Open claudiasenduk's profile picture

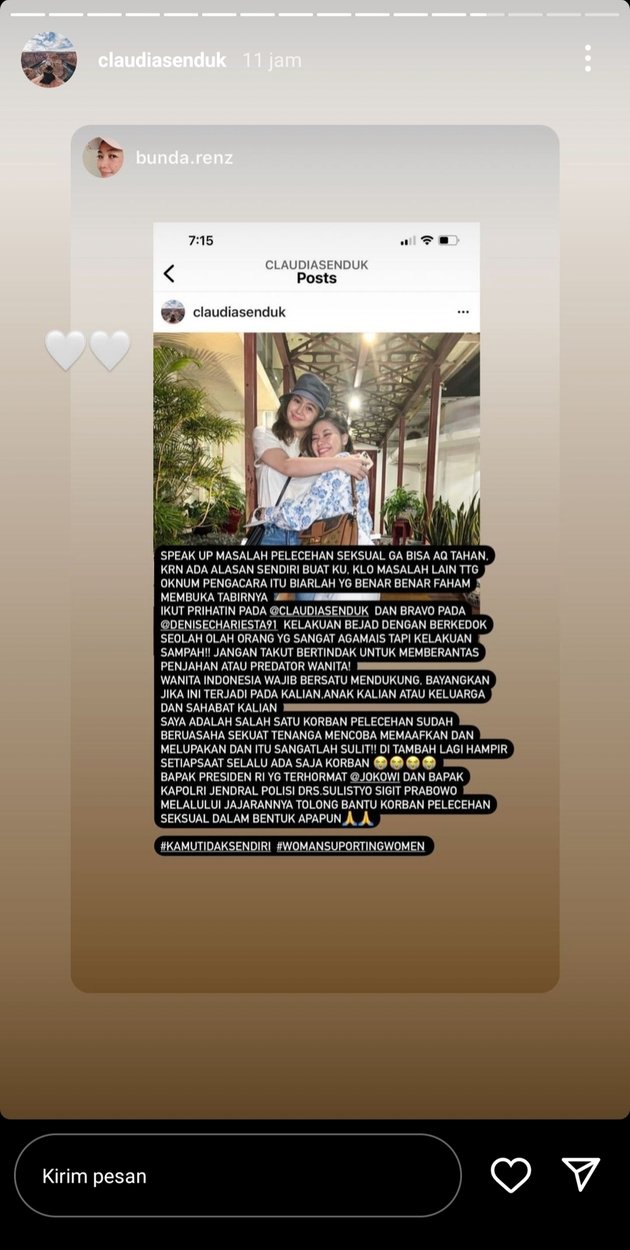(x=49, y=60)
